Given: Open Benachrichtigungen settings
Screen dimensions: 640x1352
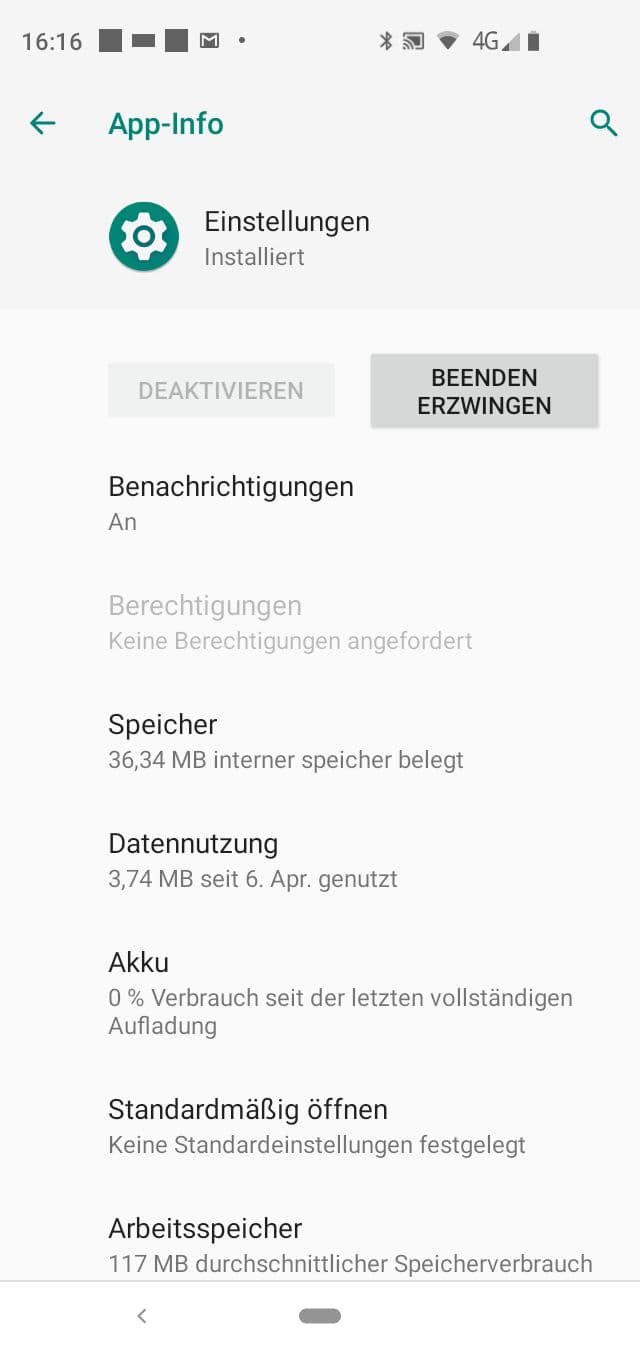Looking at the screenshot, I should tap(320, 503).
